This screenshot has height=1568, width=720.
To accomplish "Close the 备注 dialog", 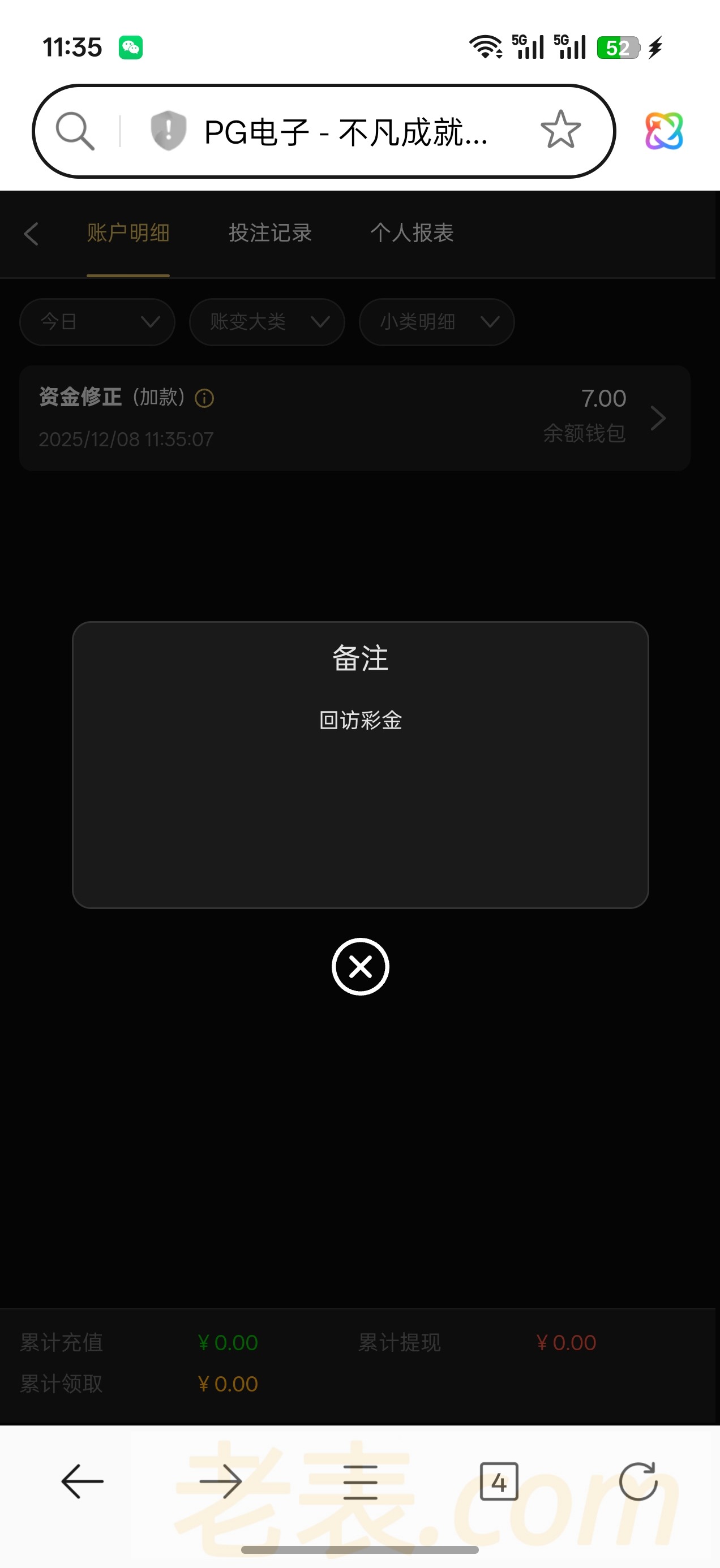I will (360, 966).
